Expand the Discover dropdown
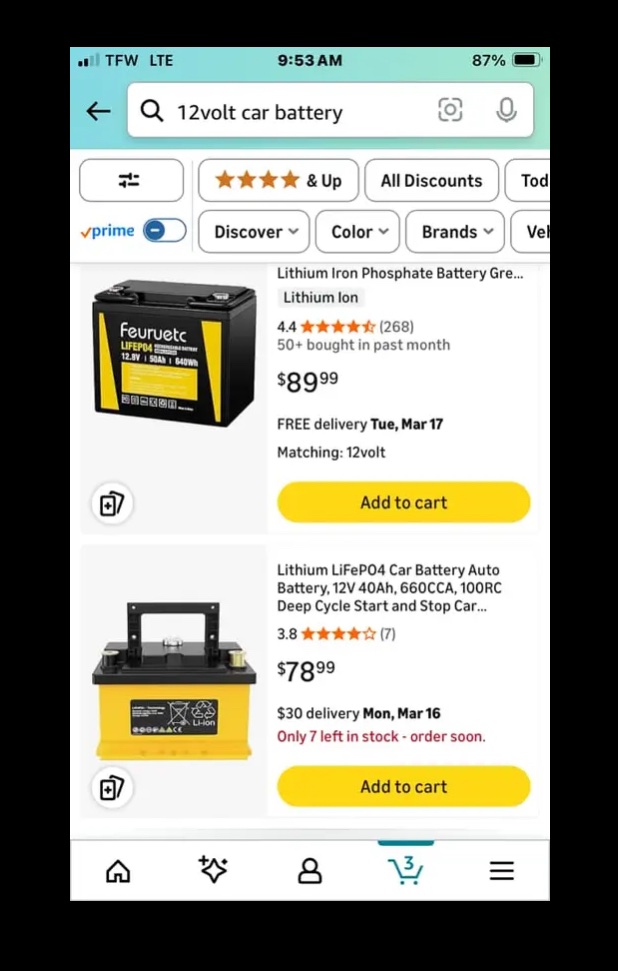Screen dimensions: 618x971 256,232
